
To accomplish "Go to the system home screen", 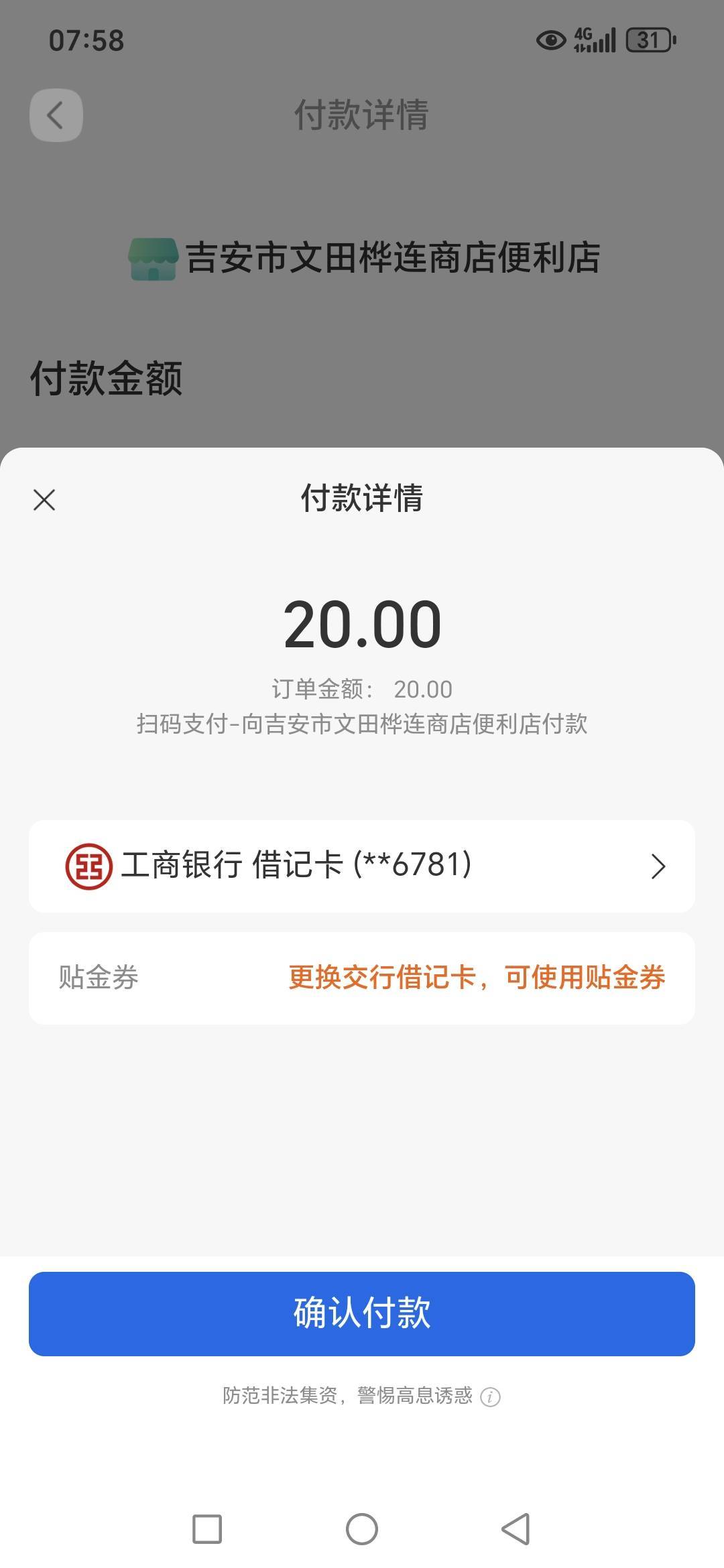I will (362, 1529).
